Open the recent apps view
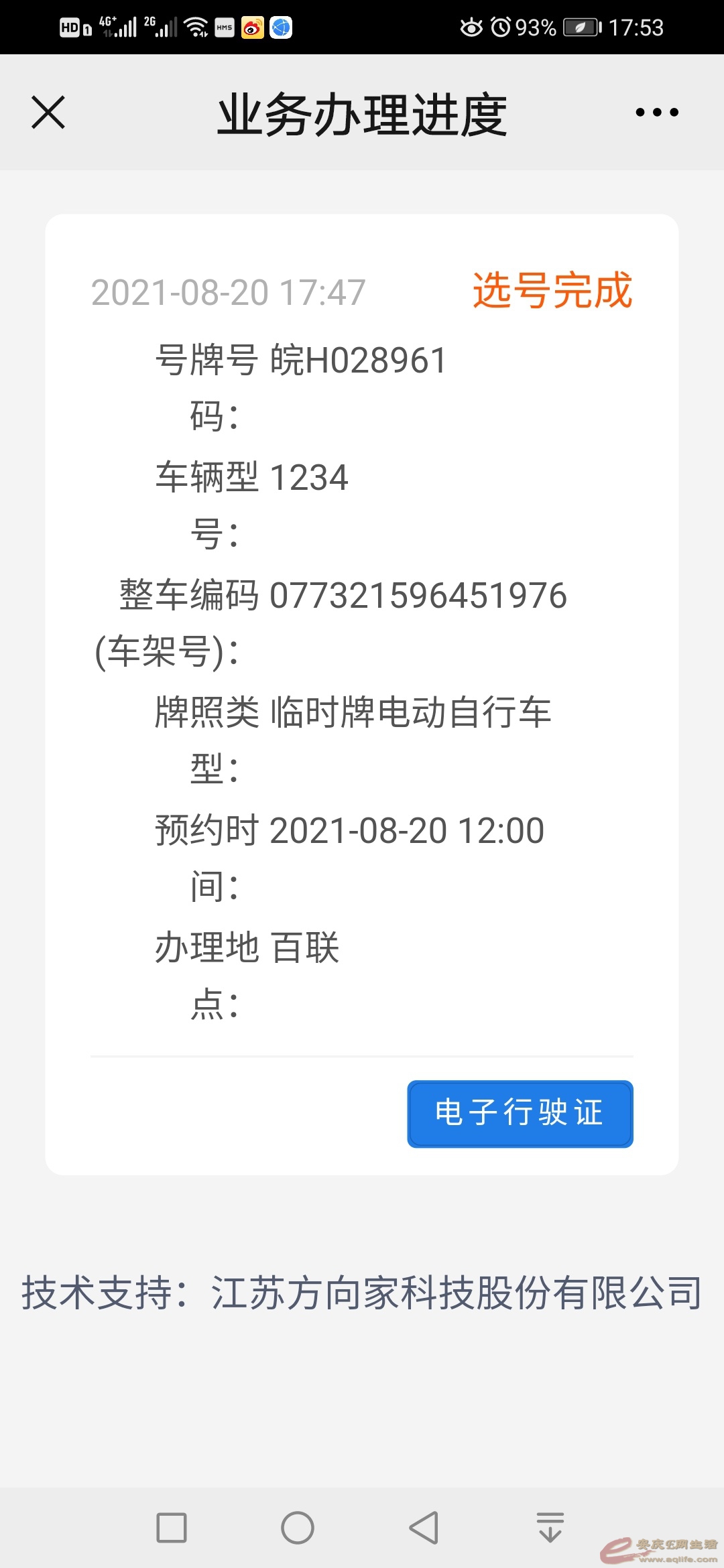The image size is (724, 1568). pos(172,1528)
